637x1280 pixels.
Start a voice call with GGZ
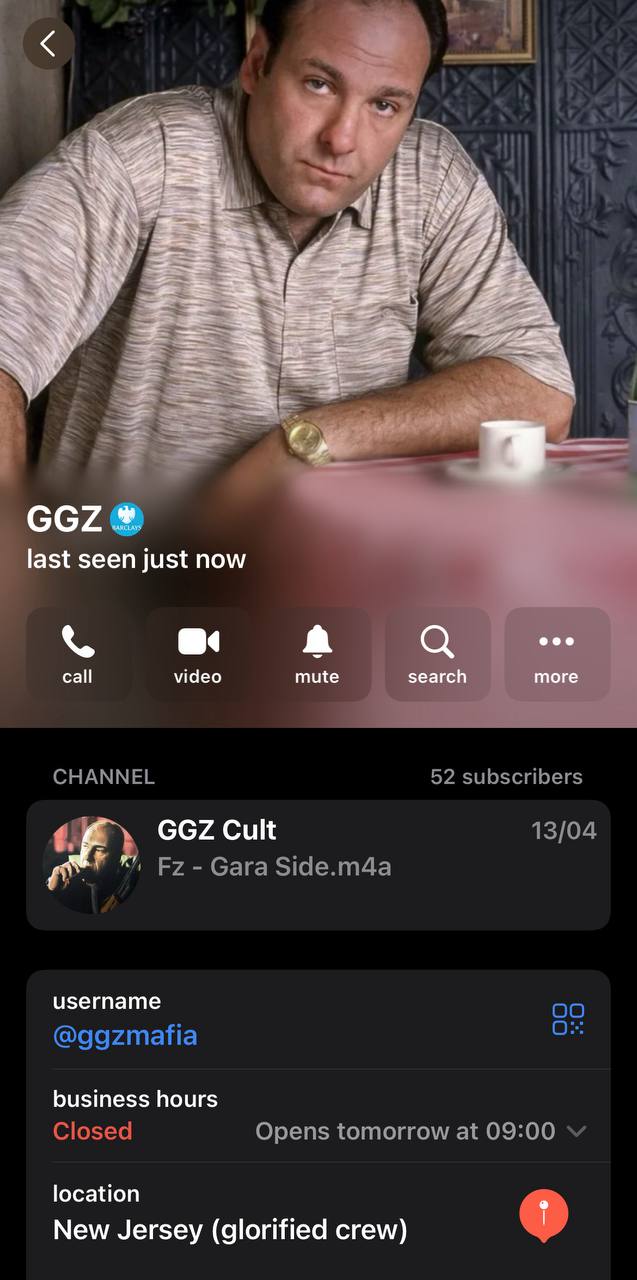[x=77, y=654]
